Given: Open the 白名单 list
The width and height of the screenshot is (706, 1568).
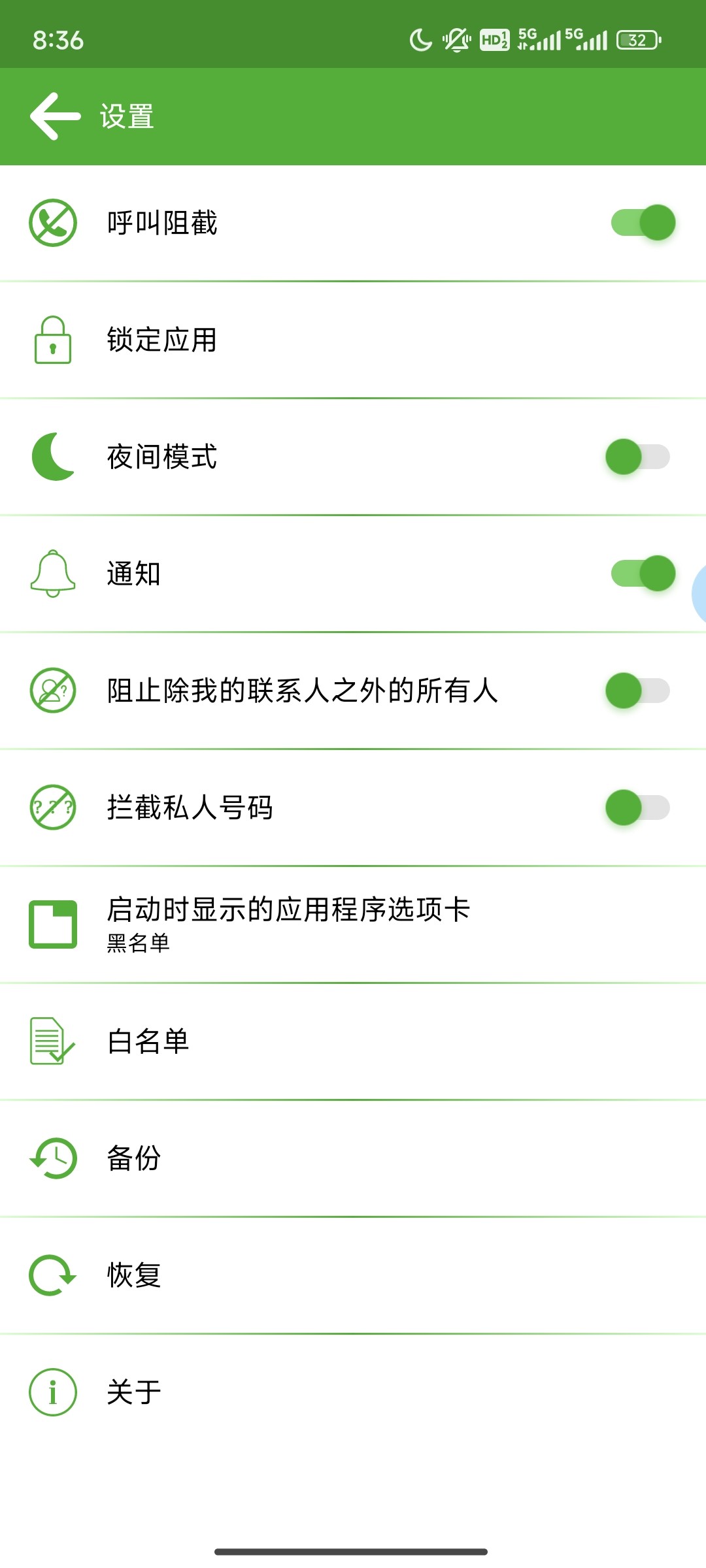Looking at the screenshot, I should (353, 1041).
